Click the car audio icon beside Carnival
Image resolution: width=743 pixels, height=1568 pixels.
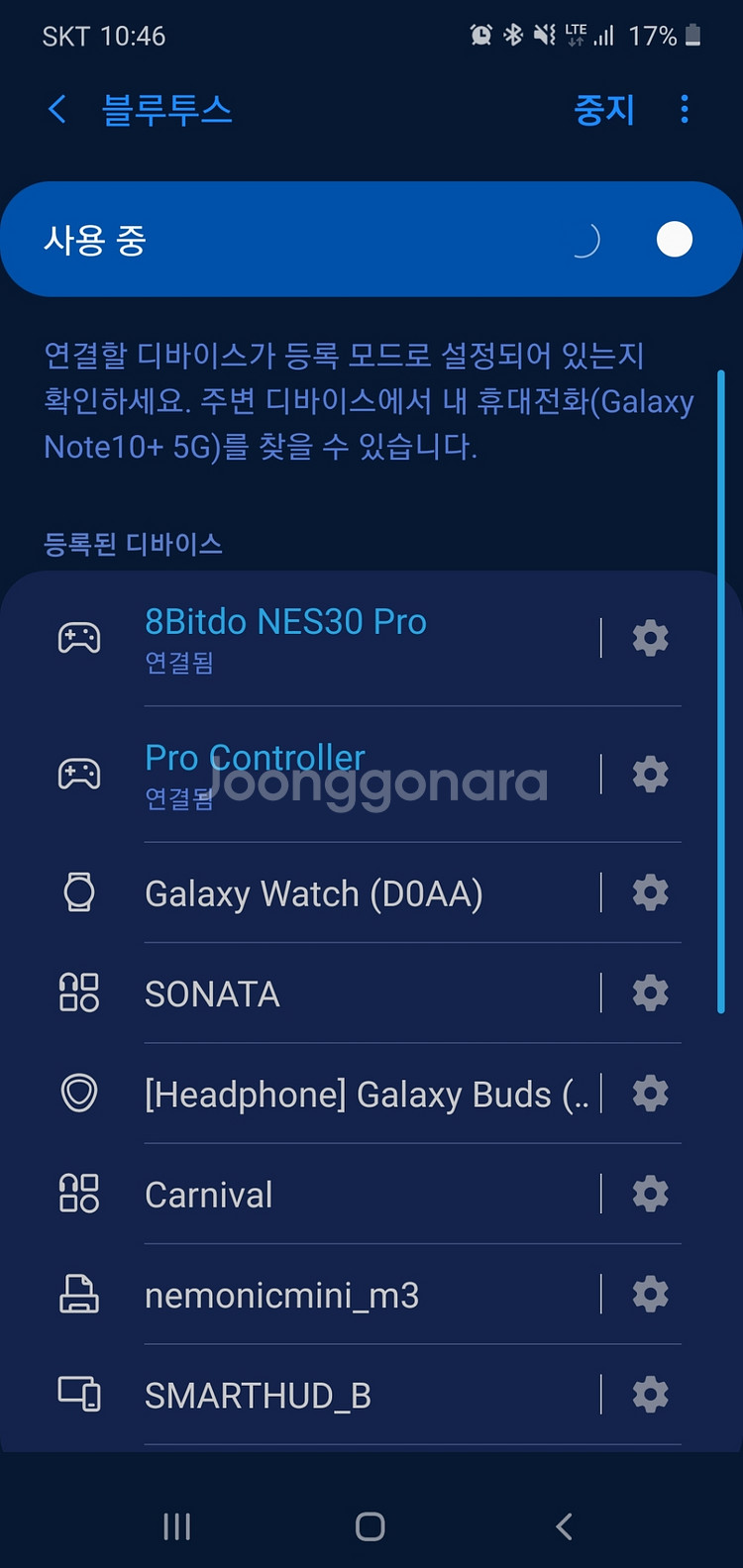click(79, 1194)
